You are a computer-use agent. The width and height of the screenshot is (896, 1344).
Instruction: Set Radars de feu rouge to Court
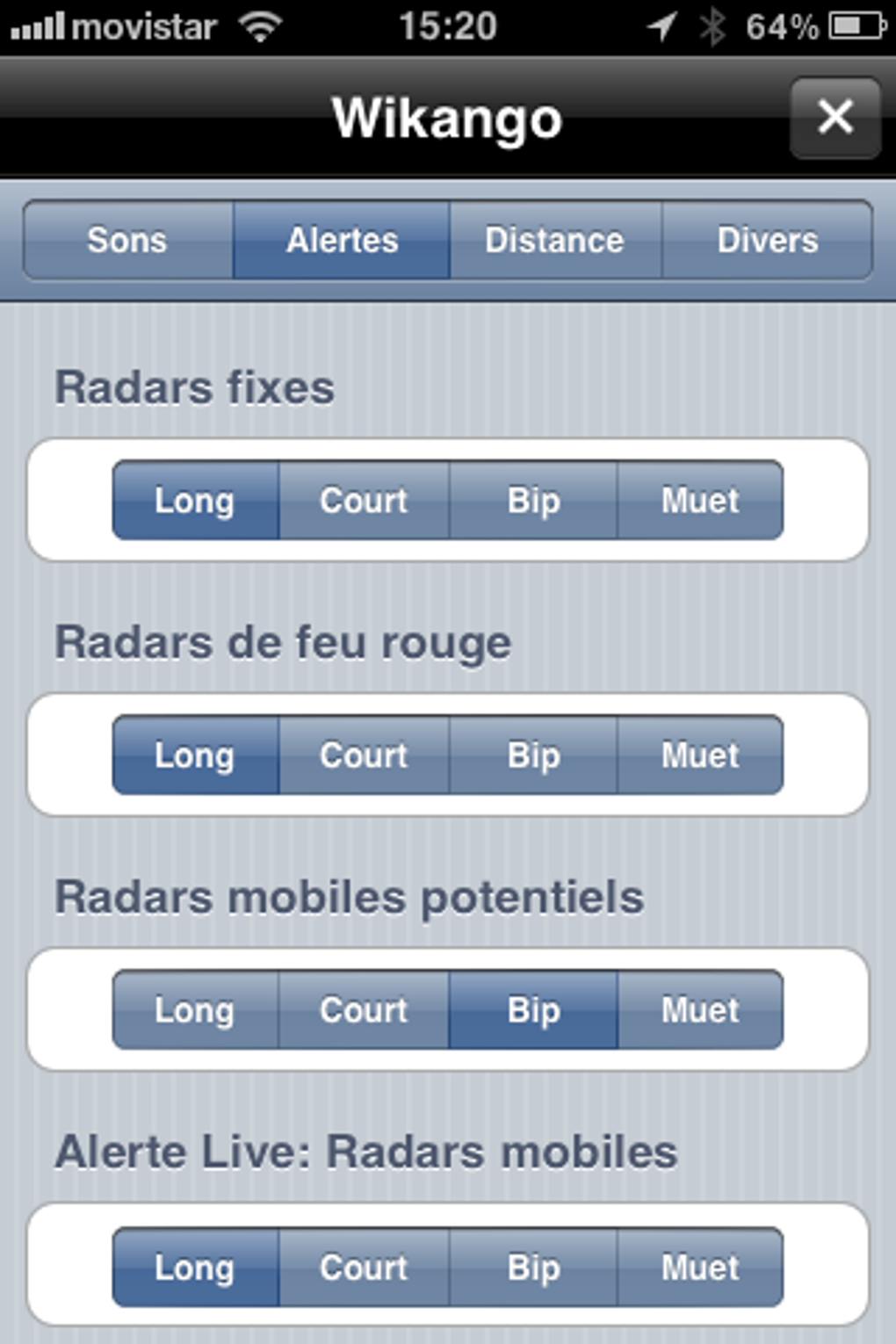pos(364,755)
